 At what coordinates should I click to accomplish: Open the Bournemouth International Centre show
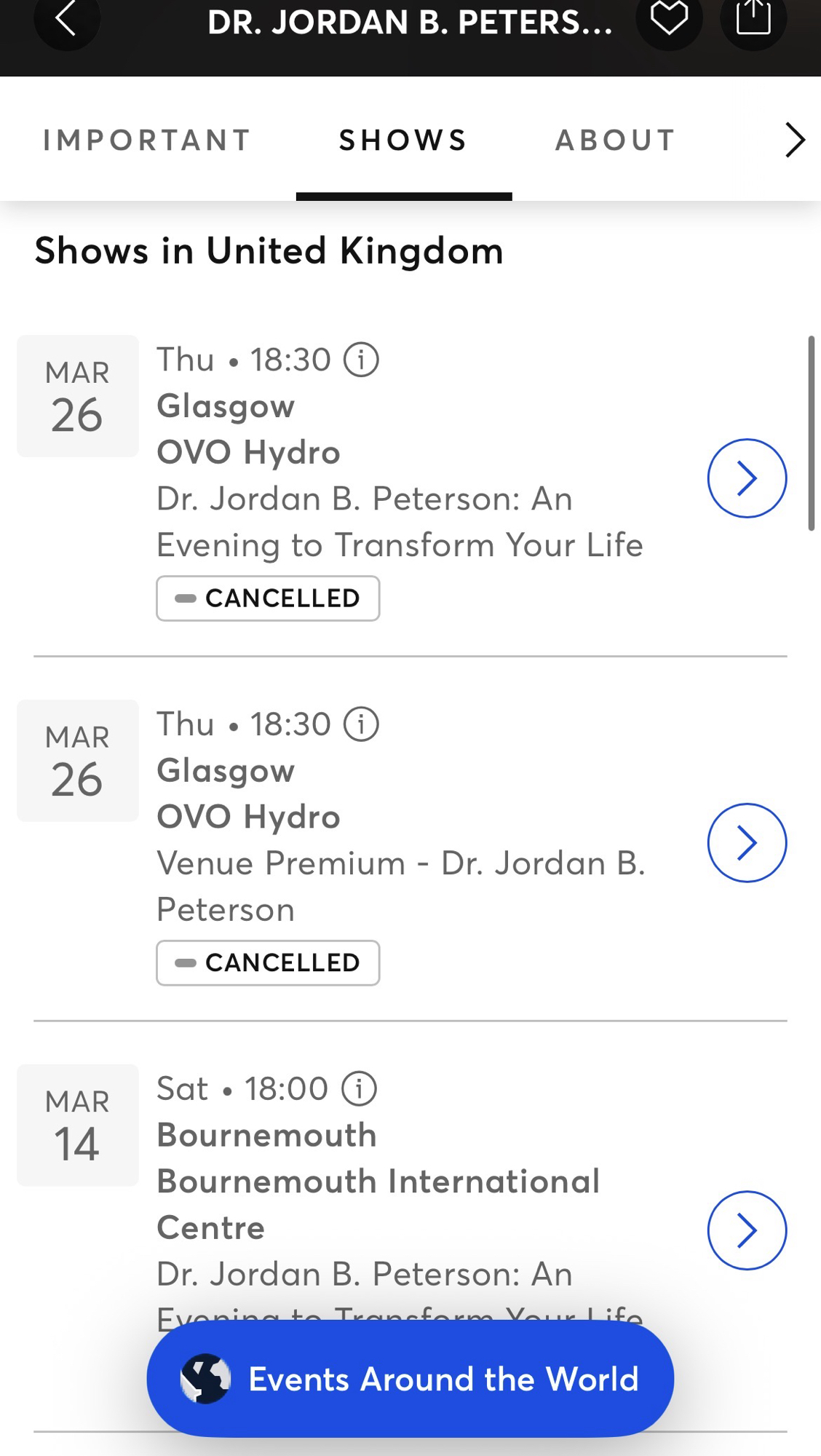click(x=747, y=1230)
